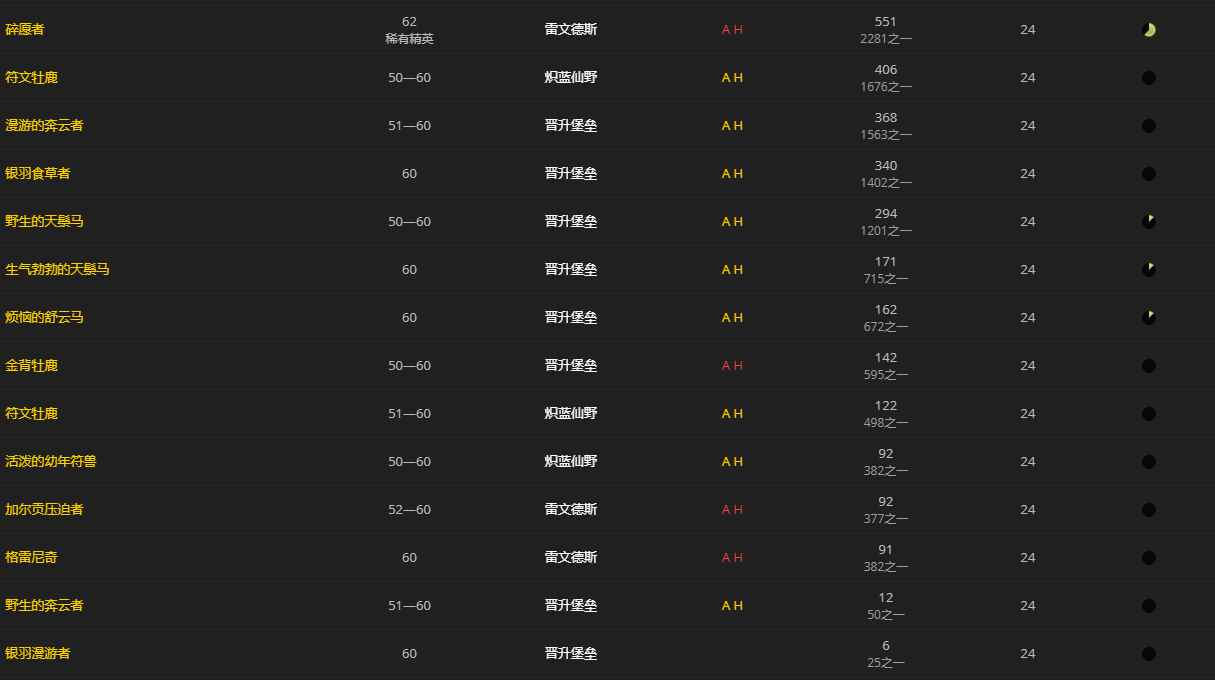The width and height of the screenshot is (1215, 680).
Task: Open the 晋升堡垒 zone beside 银羽食草者
Action: tap(571, 174)
